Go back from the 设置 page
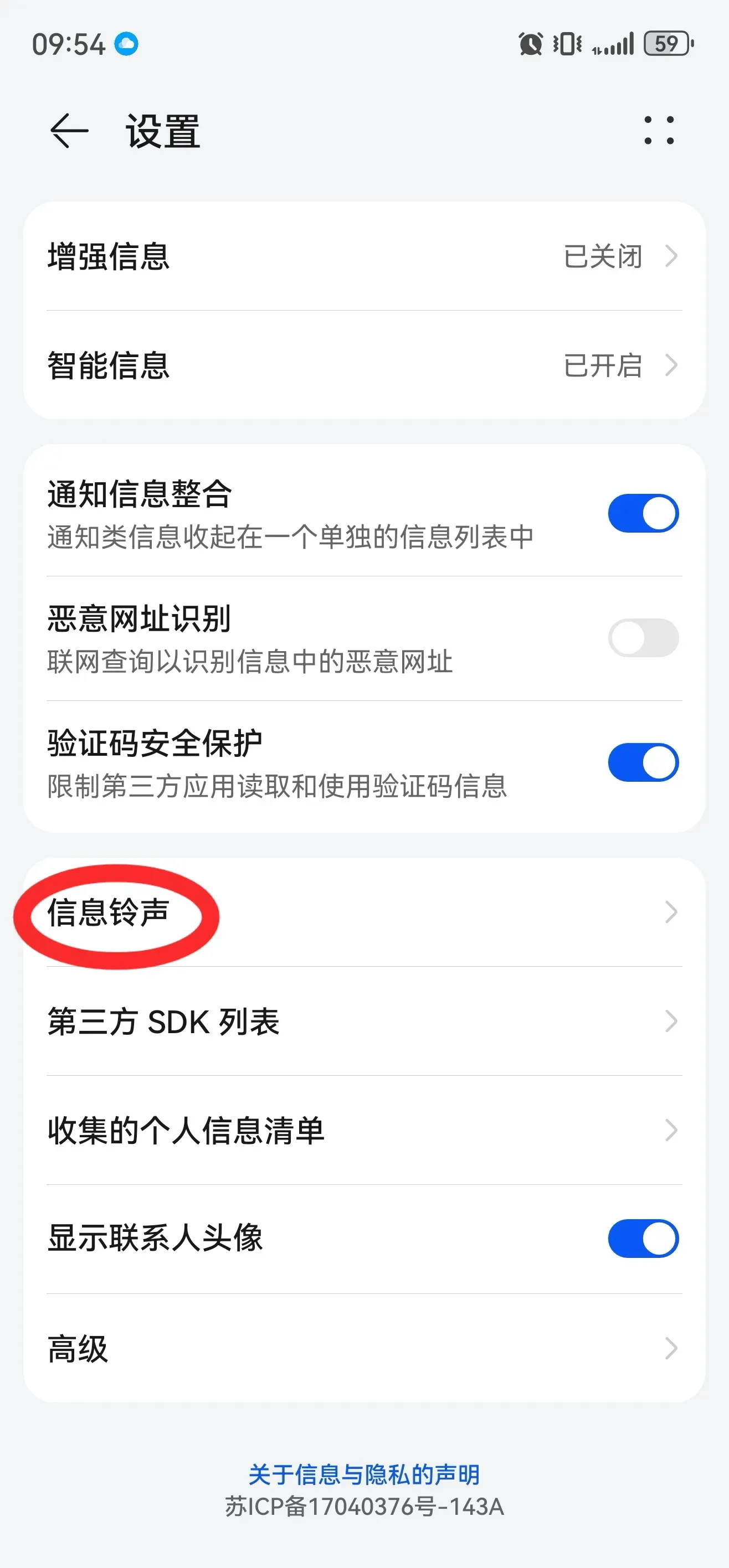729x1568 pixels. [x=69, y=131]
